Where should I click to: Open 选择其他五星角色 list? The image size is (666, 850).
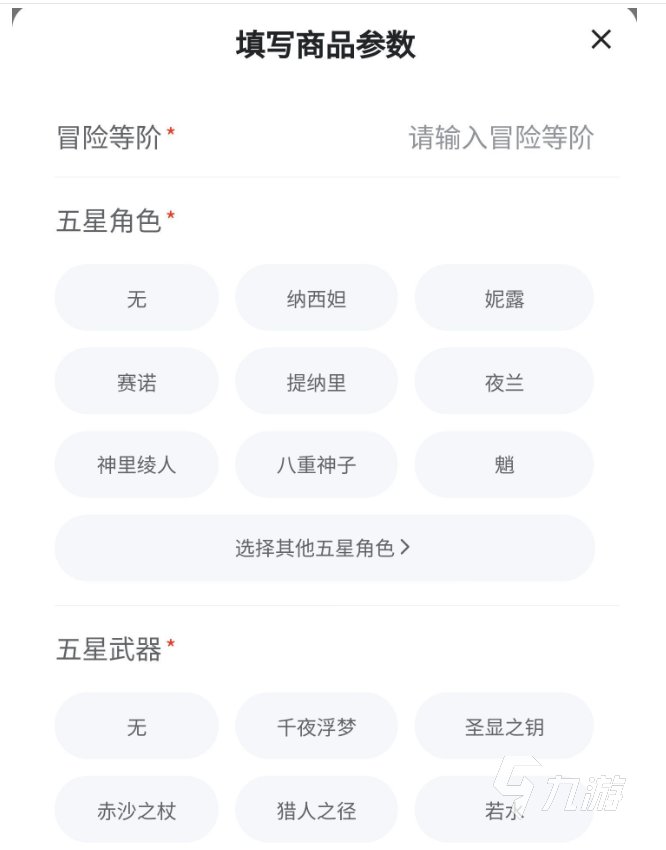324,548
